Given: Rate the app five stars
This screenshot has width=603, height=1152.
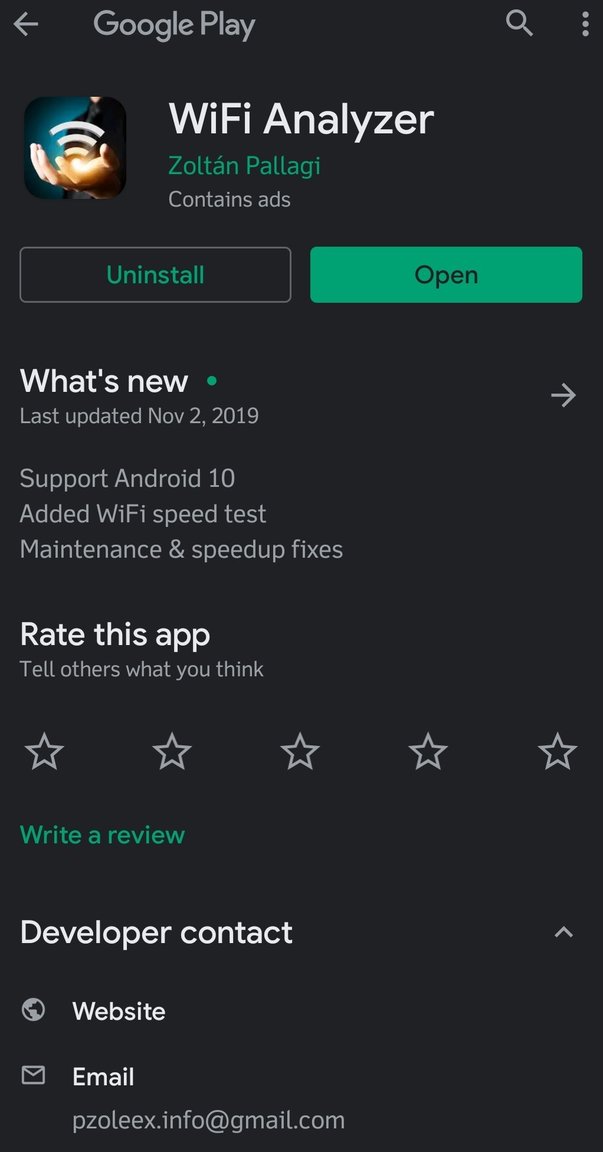Looking at the screenshot, I should 557,751.
